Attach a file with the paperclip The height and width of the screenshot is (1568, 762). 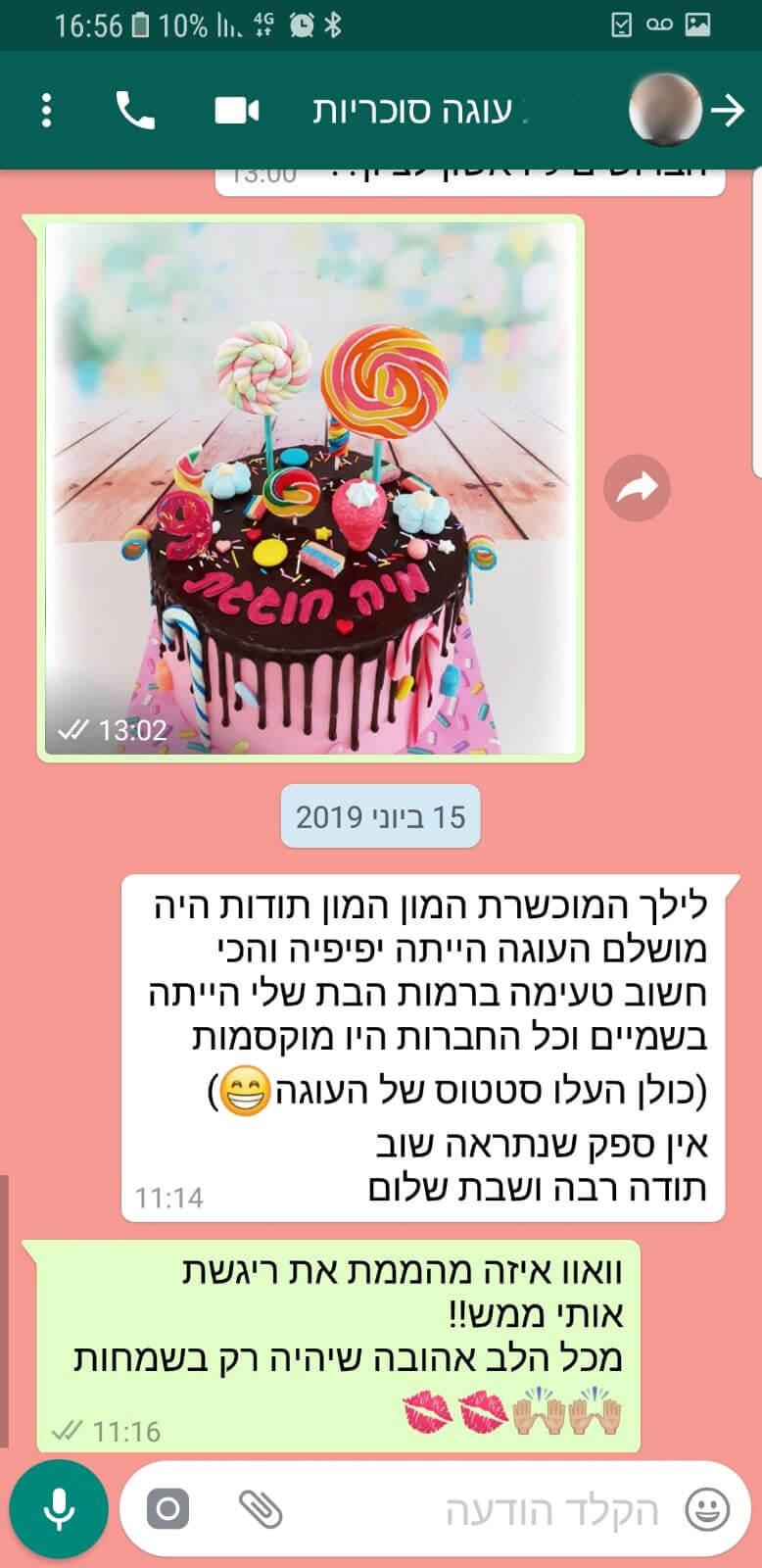[x=260, y=1509]
